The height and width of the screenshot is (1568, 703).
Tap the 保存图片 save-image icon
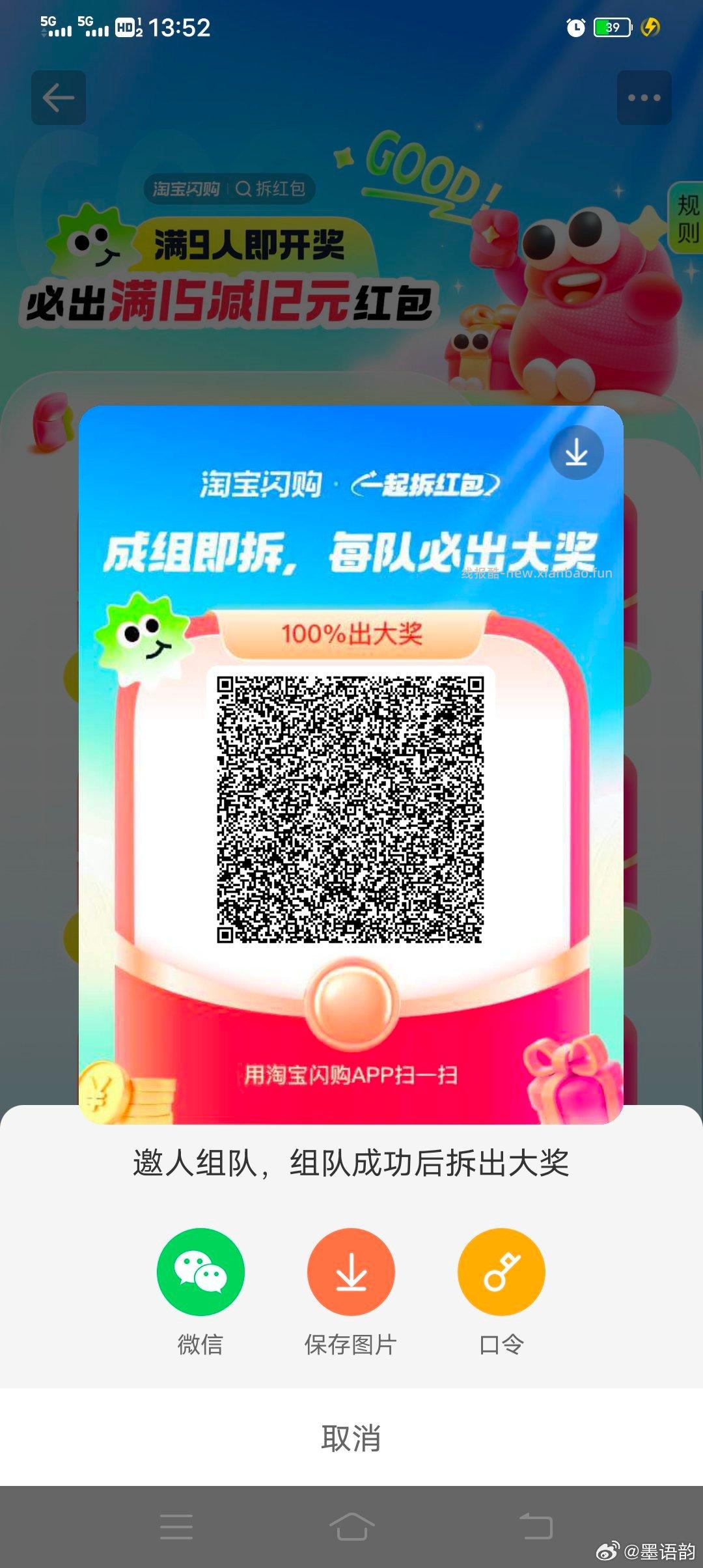point(350,1270)
